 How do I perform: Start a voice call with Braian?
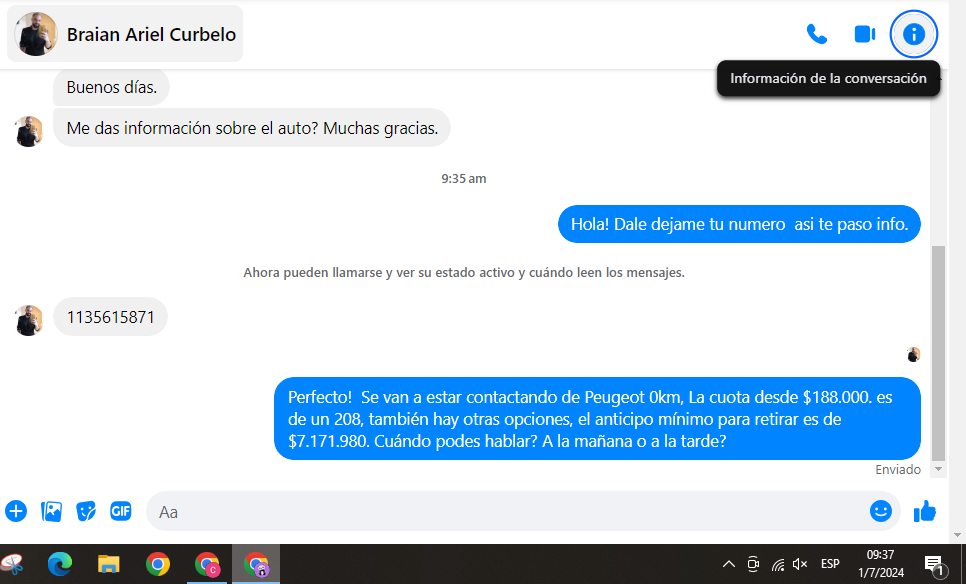point(817,34)
